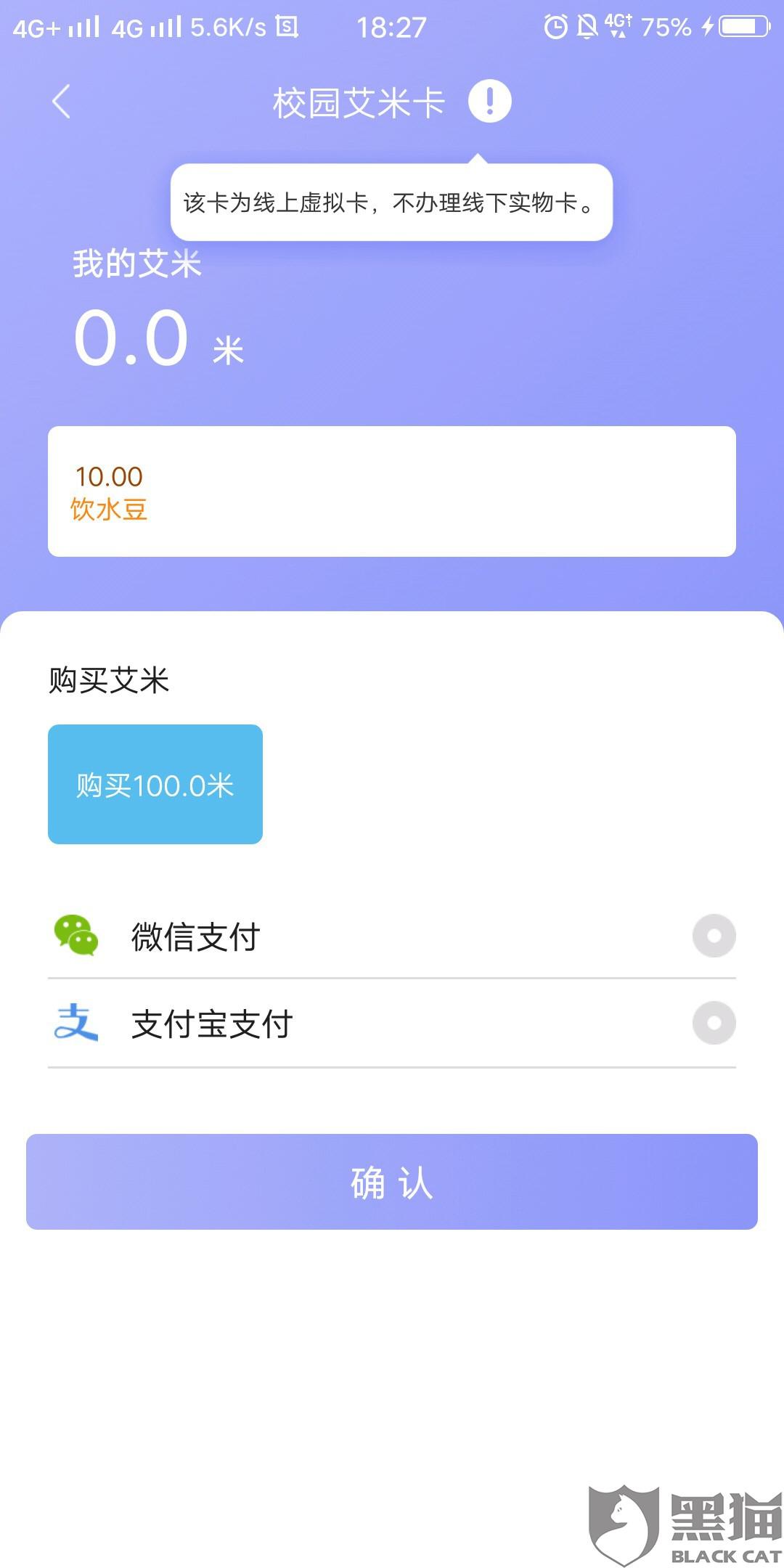Choose the 购买100.0米 option
Screen dimensions: 784x1568
click(155, 784)
